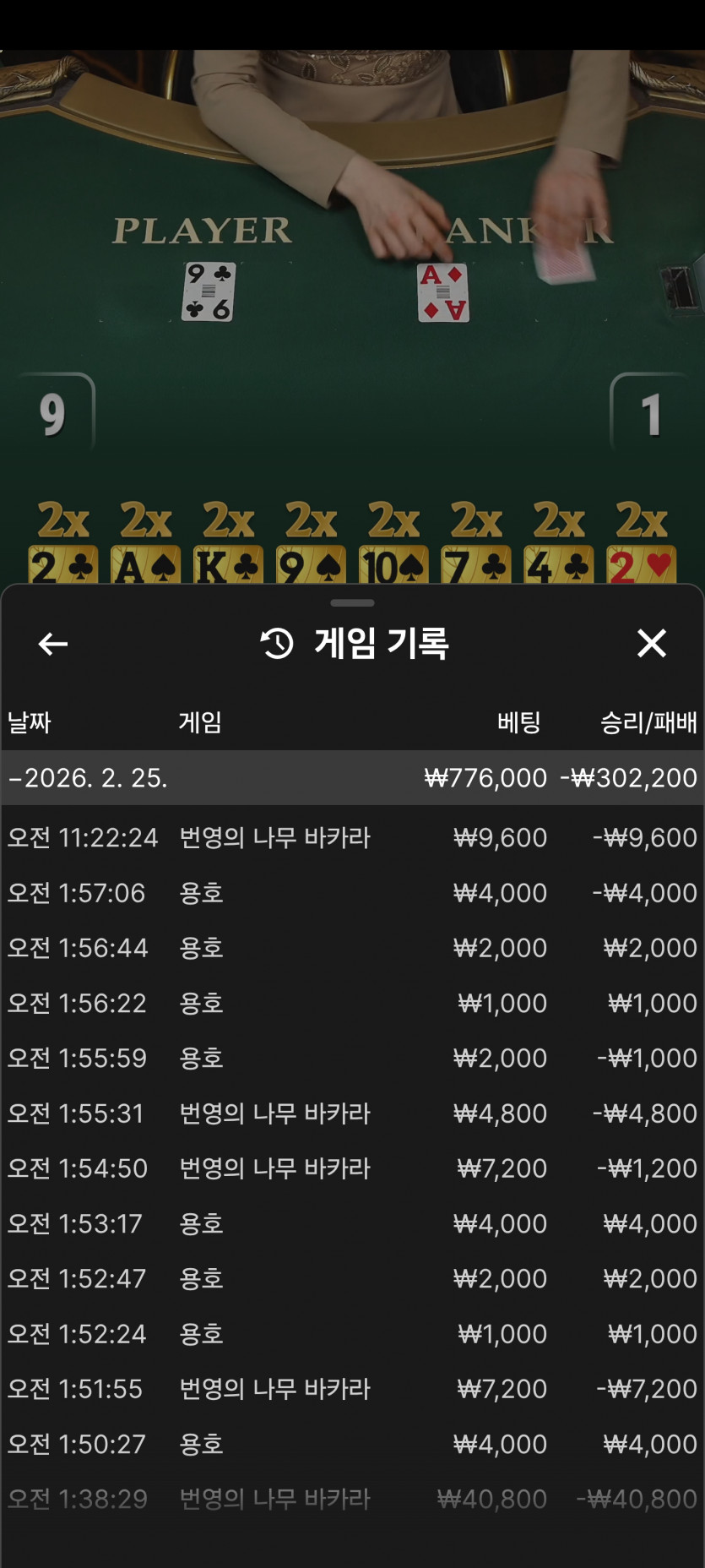Select the 1:56:22 용호 entry
The height and width of the screenshot is (1568, 705).
coord(352,1003)
